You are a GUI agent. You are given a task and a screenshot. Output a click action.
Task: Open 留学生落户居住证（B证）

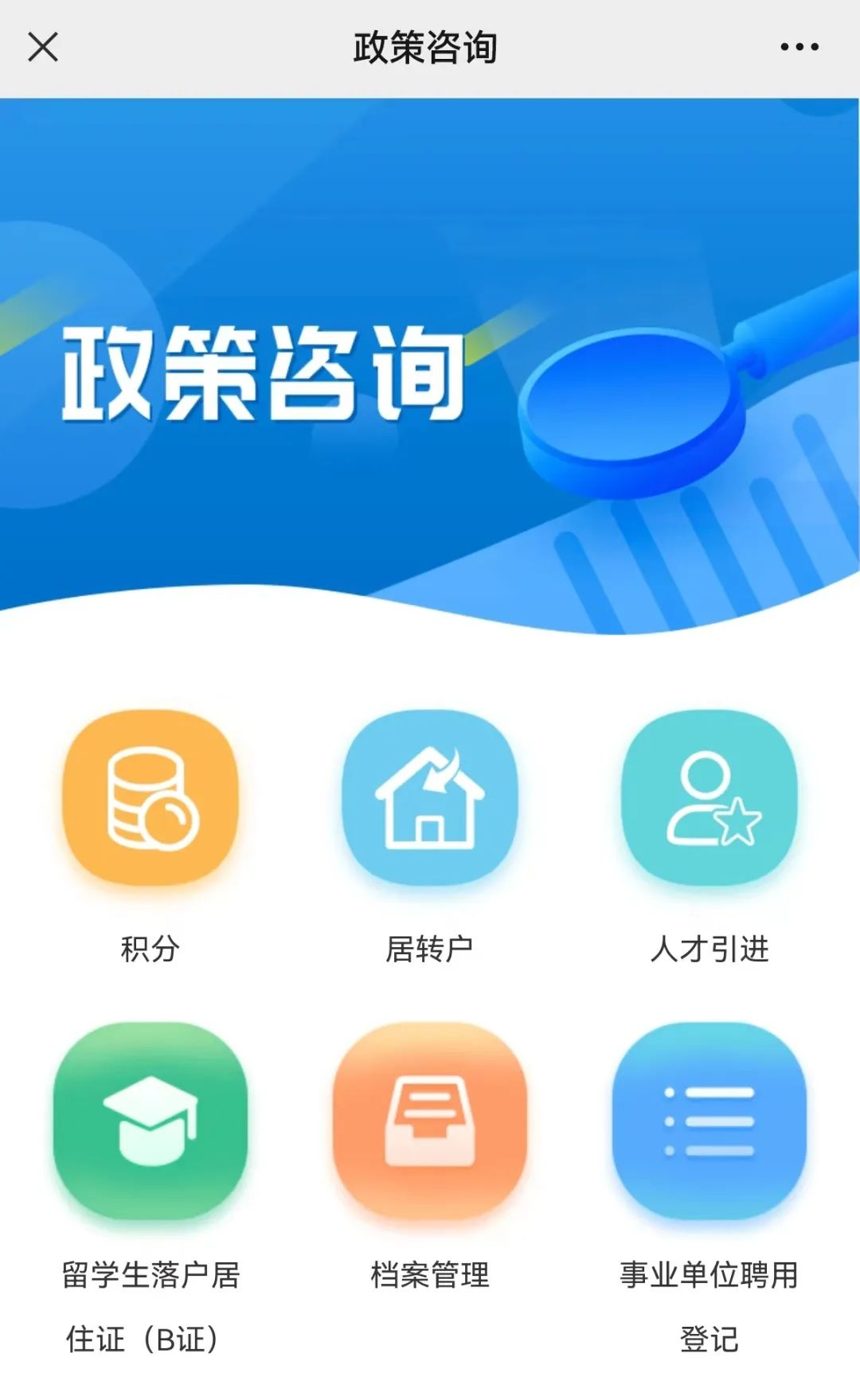click(x=150, y=1120)
